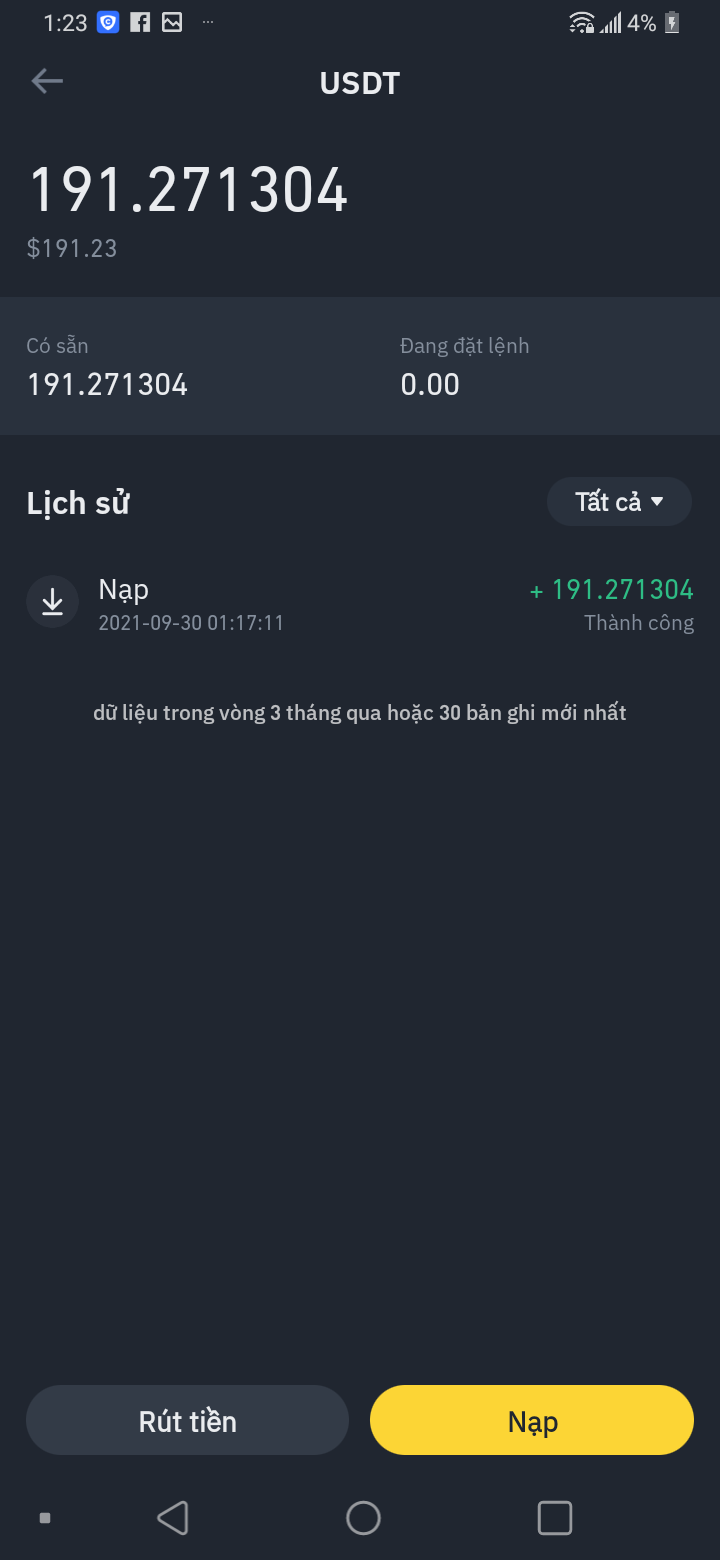This screenshot has height=1560, width=720.
Task: Go to the system home screen
Action: pos(363,1517)
